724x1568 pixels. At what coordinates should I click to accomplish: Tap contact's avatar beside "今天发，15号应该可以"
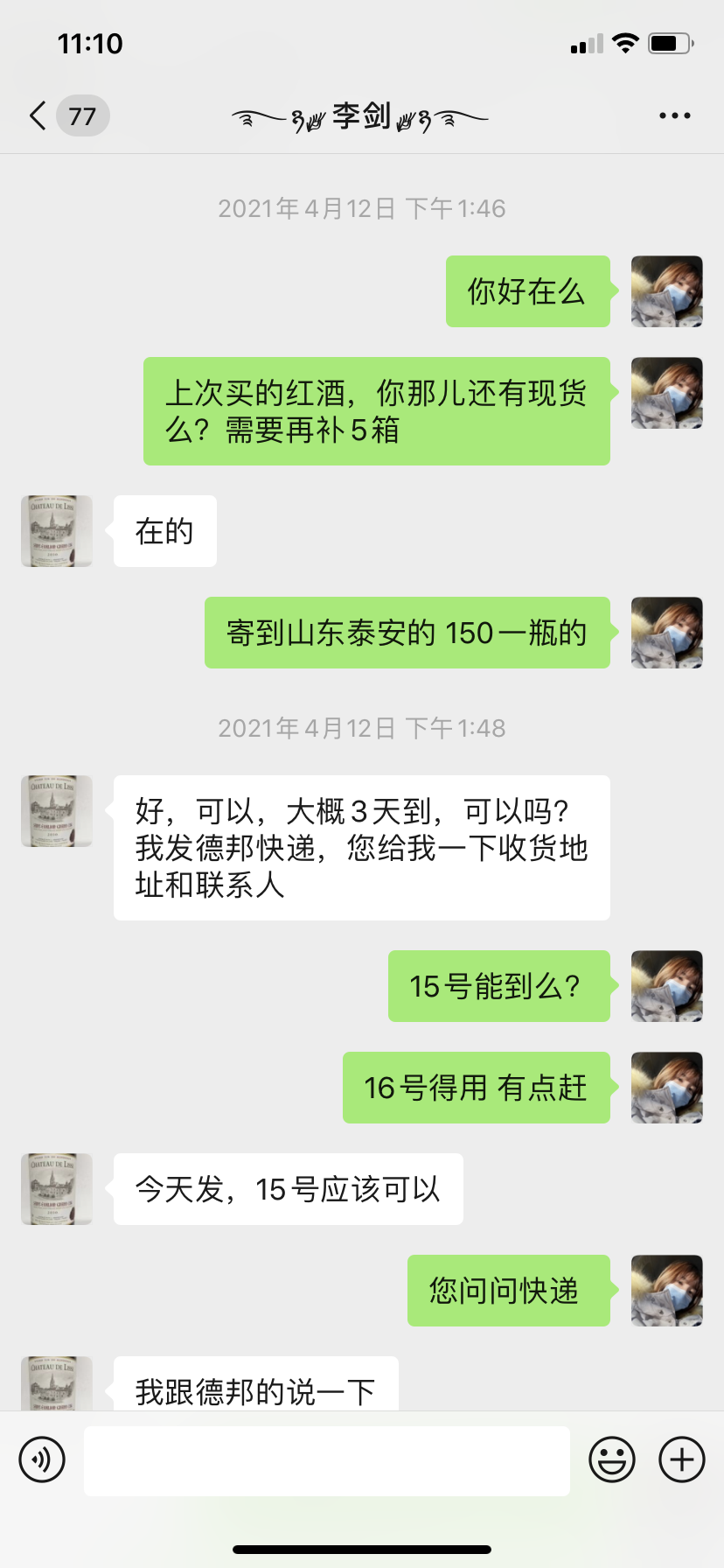(x=57, y=1189)
